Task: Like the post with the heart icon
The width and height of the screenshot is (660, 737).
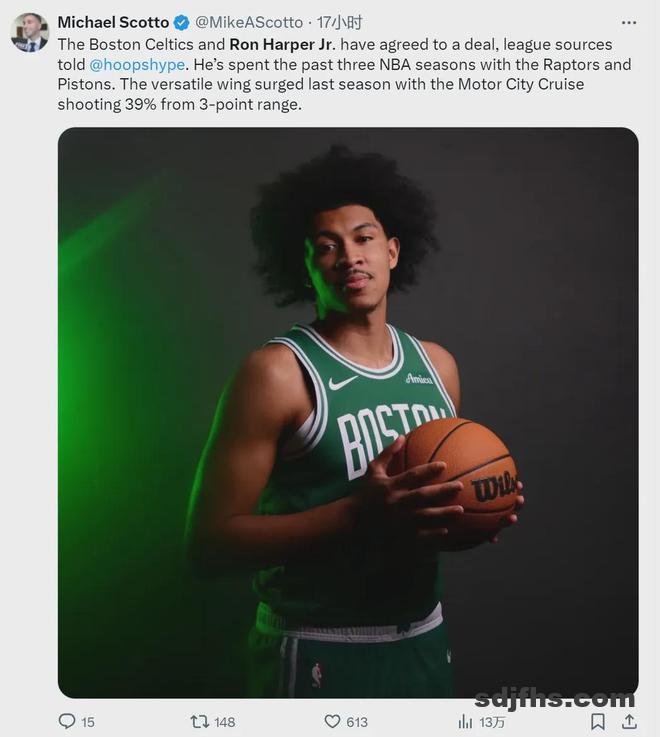Action: [x=333, y=721]
